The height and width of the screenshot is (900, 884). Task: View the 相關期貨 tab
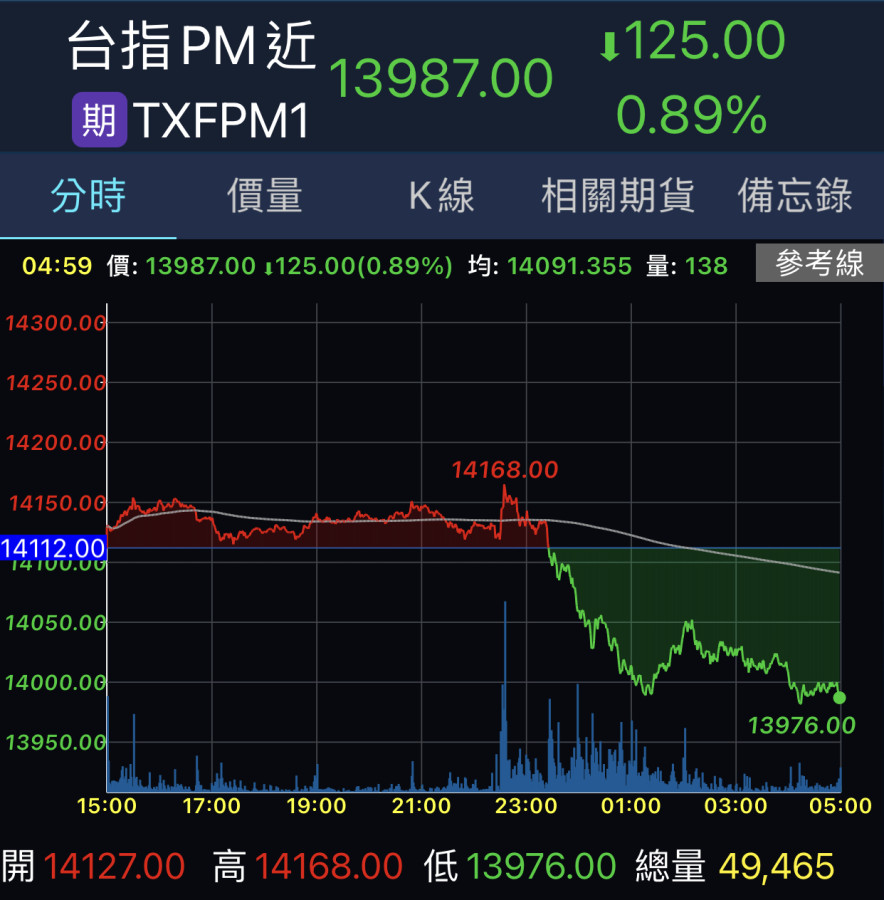[617, 196]
